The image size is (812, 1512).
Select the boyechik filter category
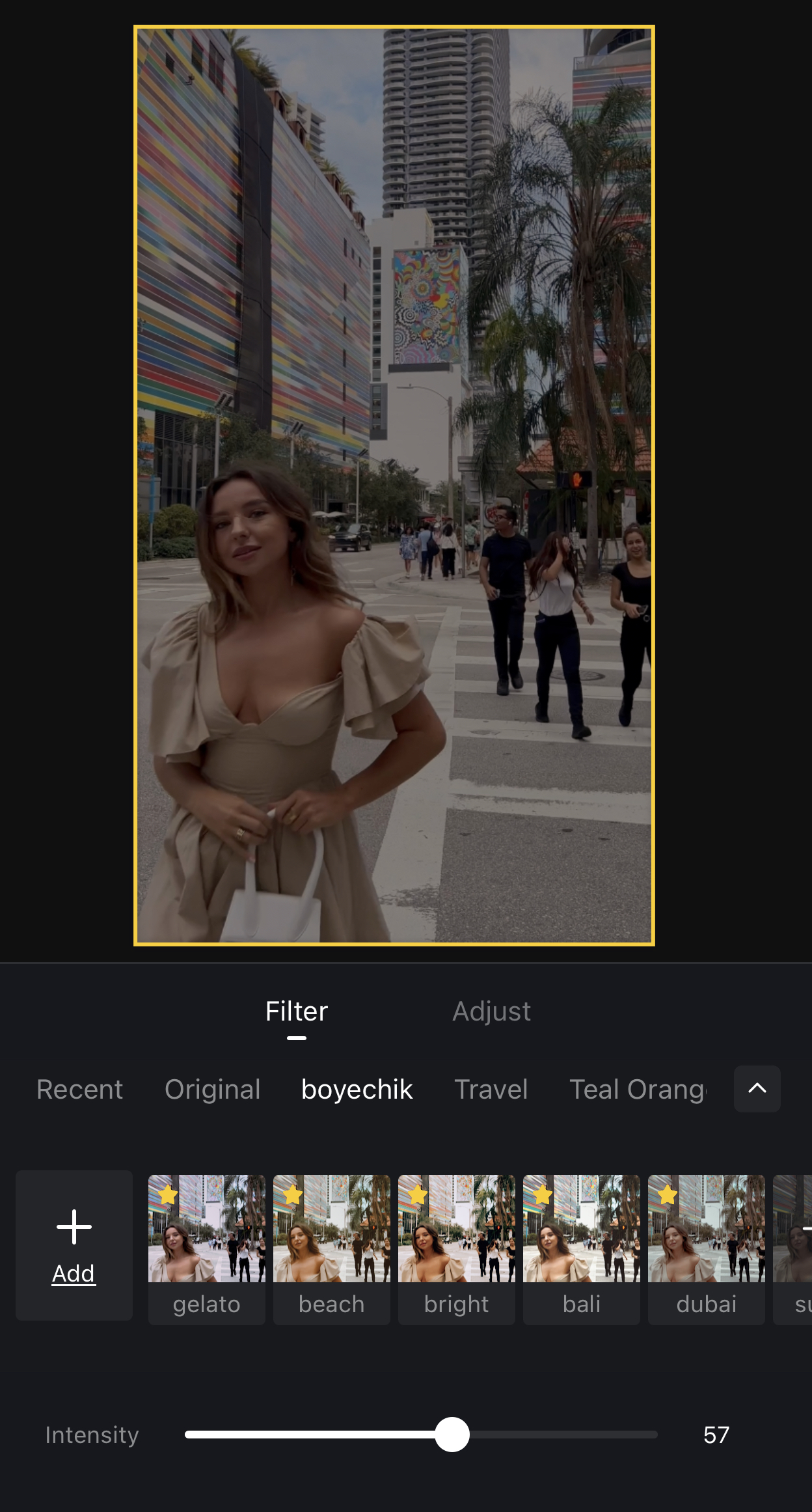click(357, 1090)
